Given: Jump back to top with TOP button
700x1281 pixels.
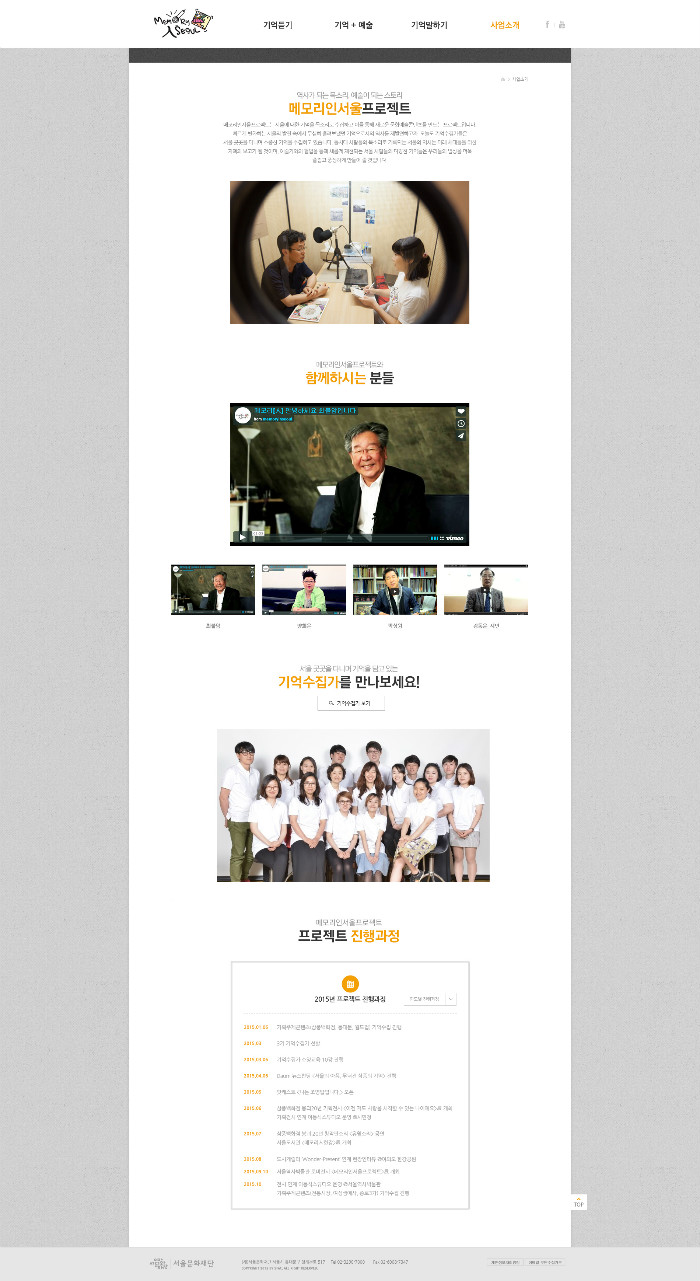Looking at the screenshot, I should coord(579,1202).
